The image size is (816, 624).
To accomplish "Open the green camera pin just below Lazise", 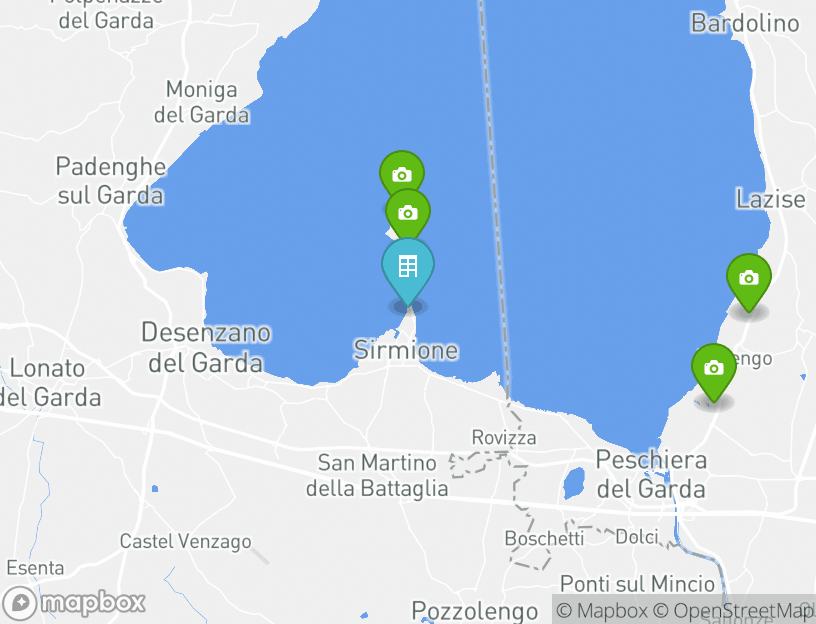I will (748, 279).
